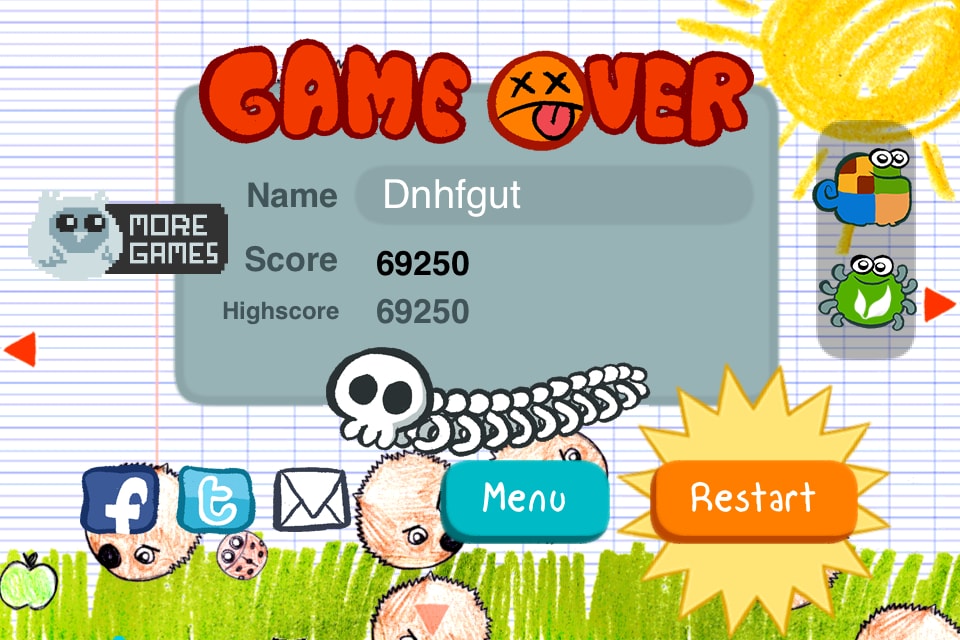This screenshot has width=960, height=640.
Task: Edit the Name field Dnhfgut
Action: coord(554,195)
